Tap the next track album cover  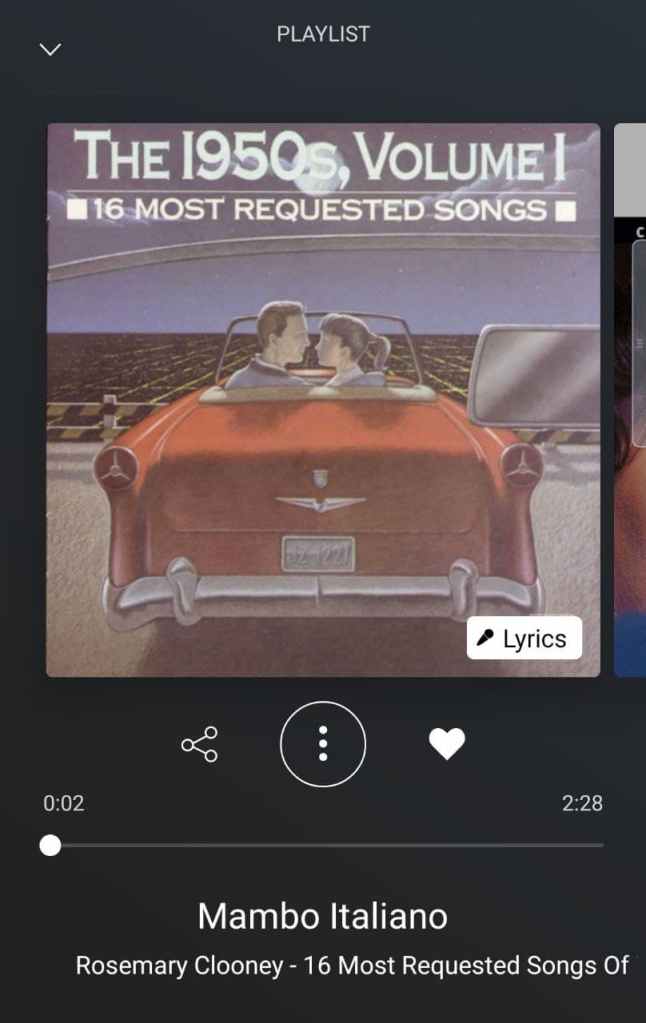coord(630,400)
